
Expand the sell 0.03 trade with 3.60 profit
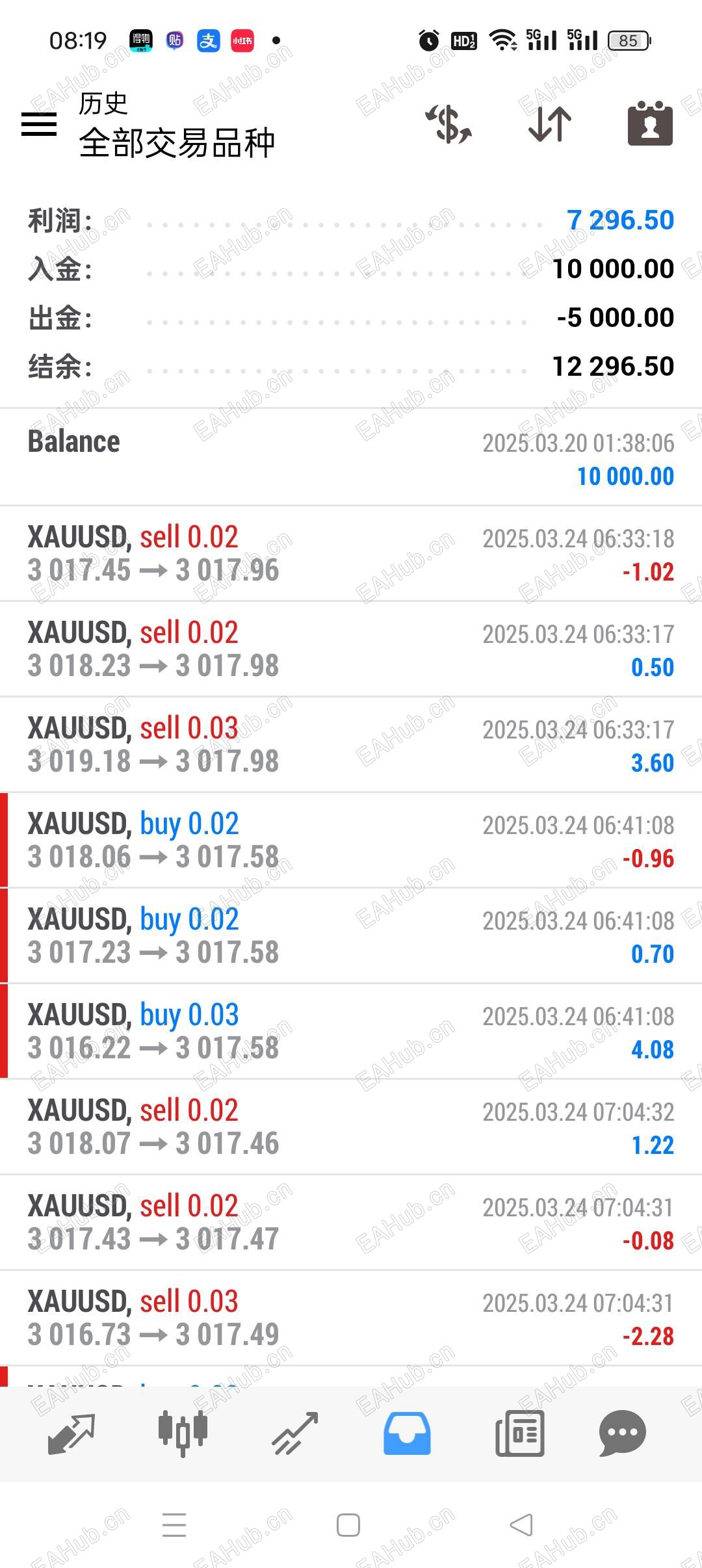tap(351, 745)
